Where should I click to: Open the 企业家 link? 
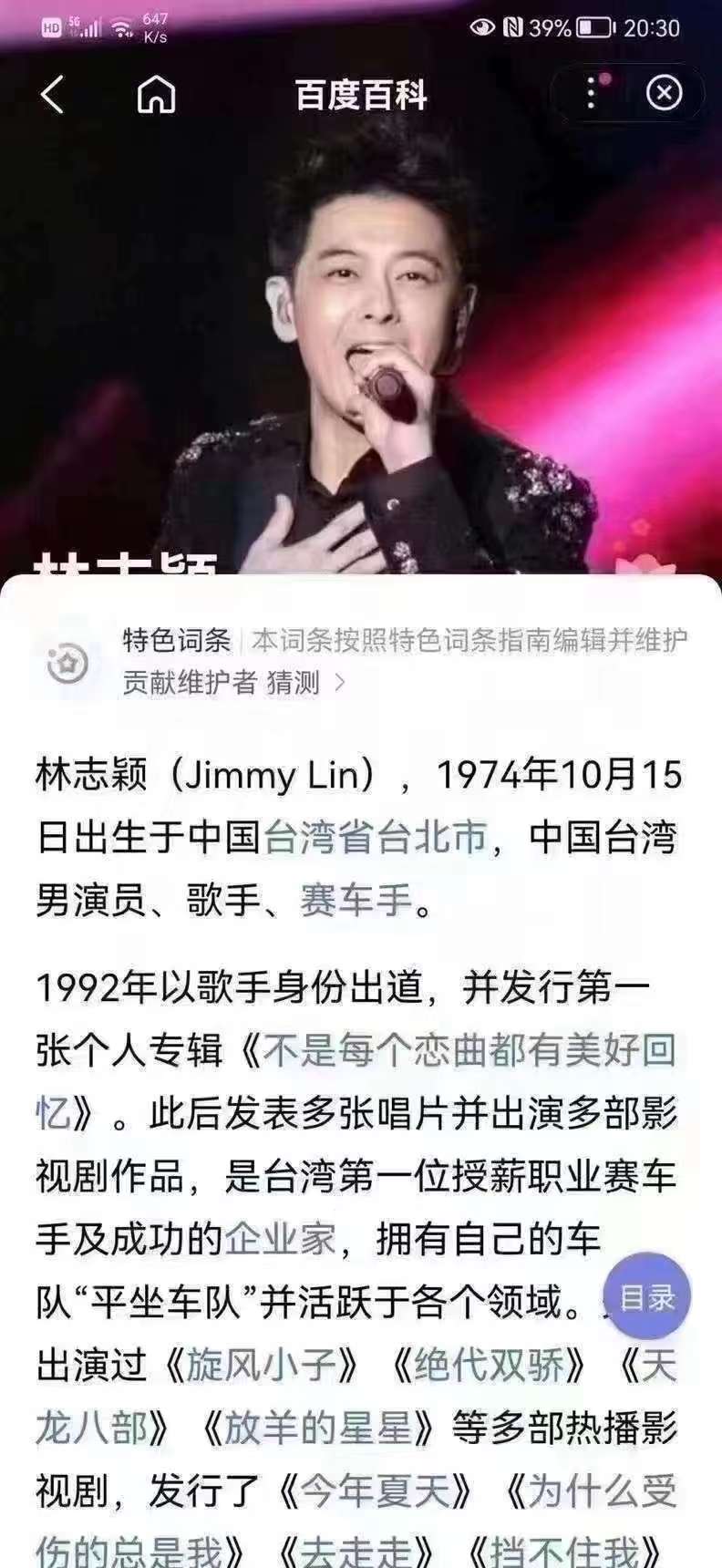(280, 1239)
